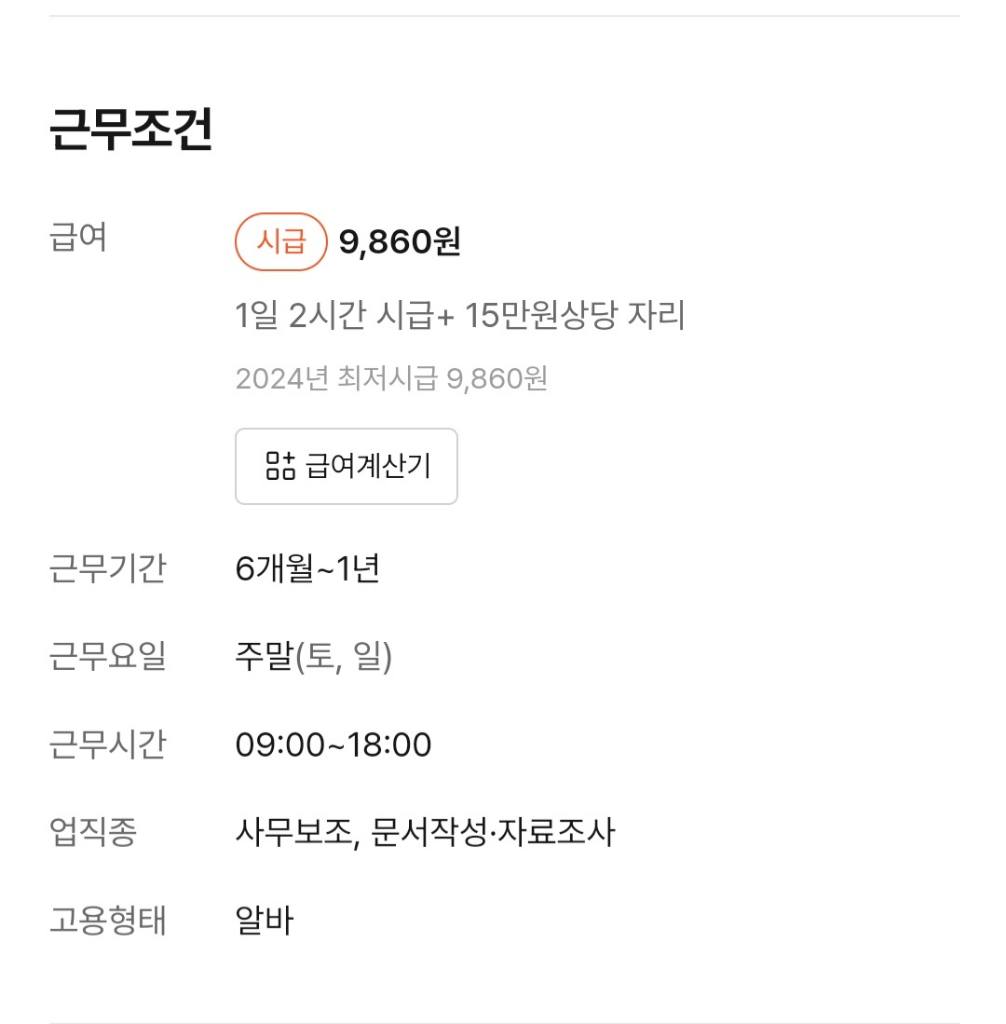Open the 급여계산기 salary calculator

[x=346, y=466]
